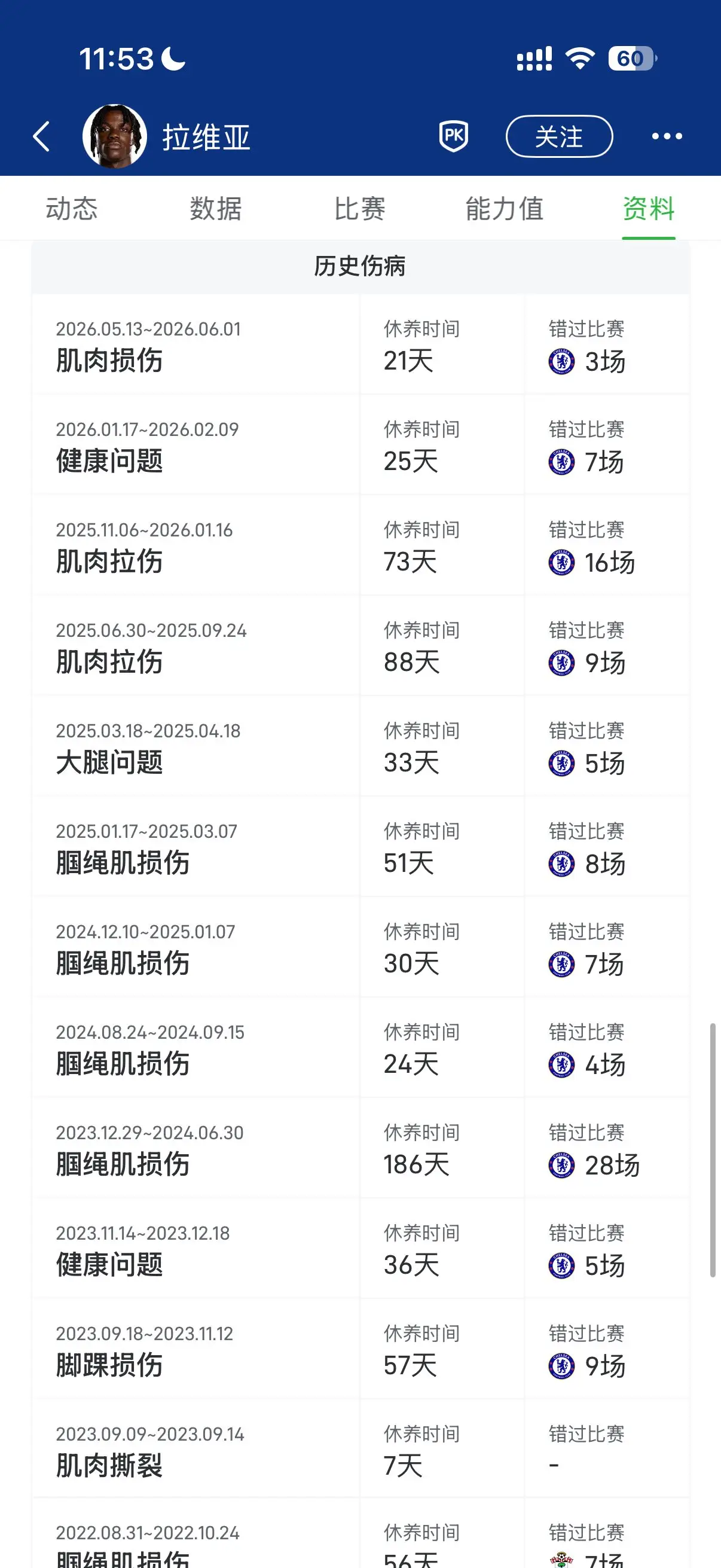Switch to the 数据 tab
This screenshot has width=721, height=1568.
pyautogui.click(x=216, y=209)
